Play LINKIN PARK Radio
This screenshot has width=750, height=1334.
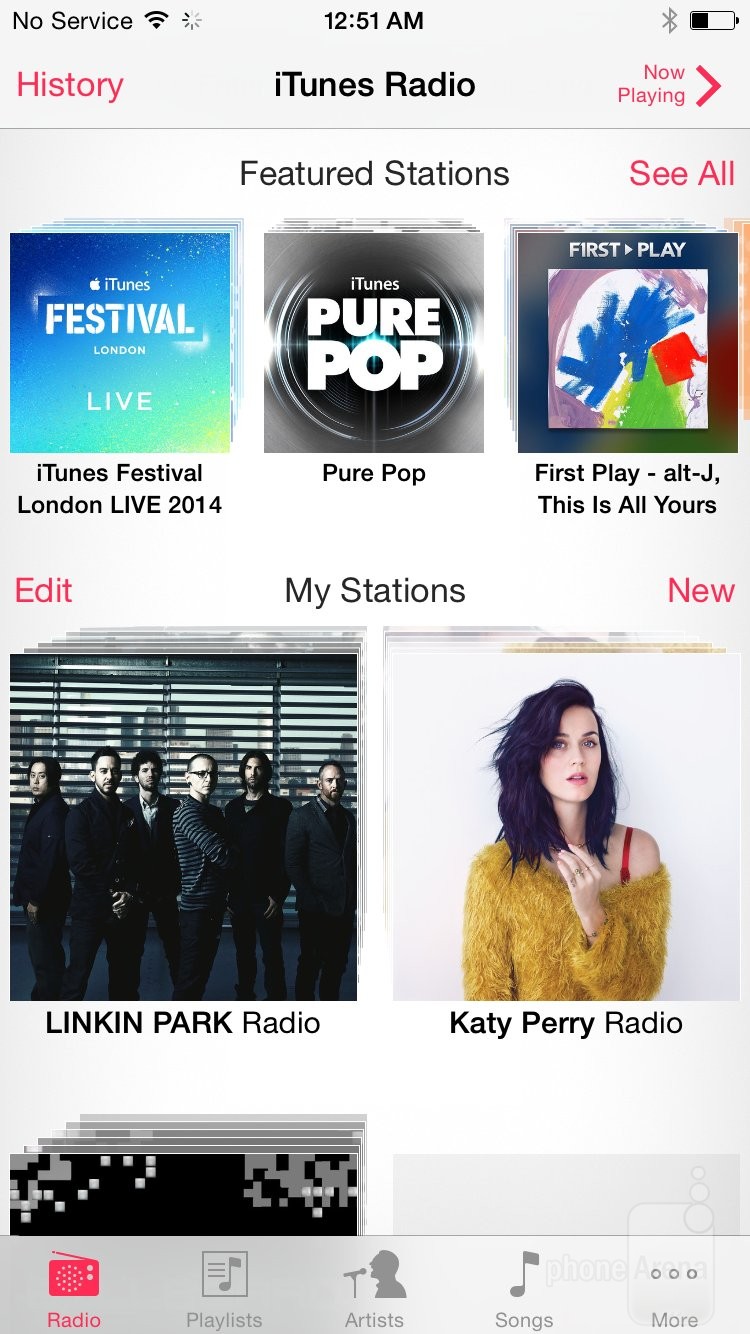[x=184, y=828]
